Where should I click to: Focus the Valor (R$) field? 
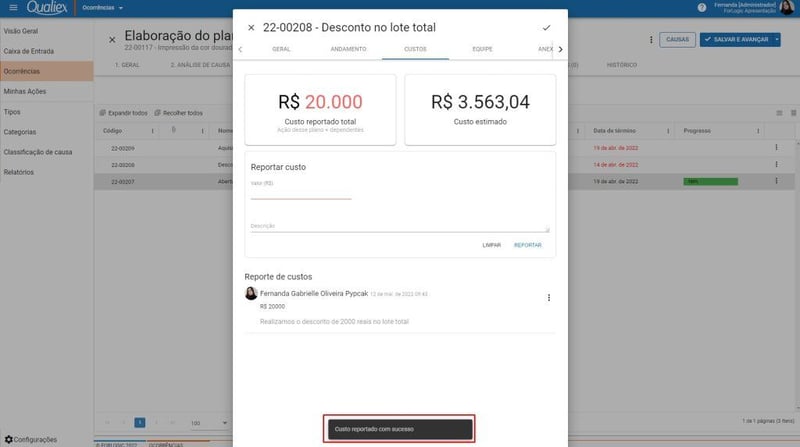pyautogui.click(x=300, y=193)
